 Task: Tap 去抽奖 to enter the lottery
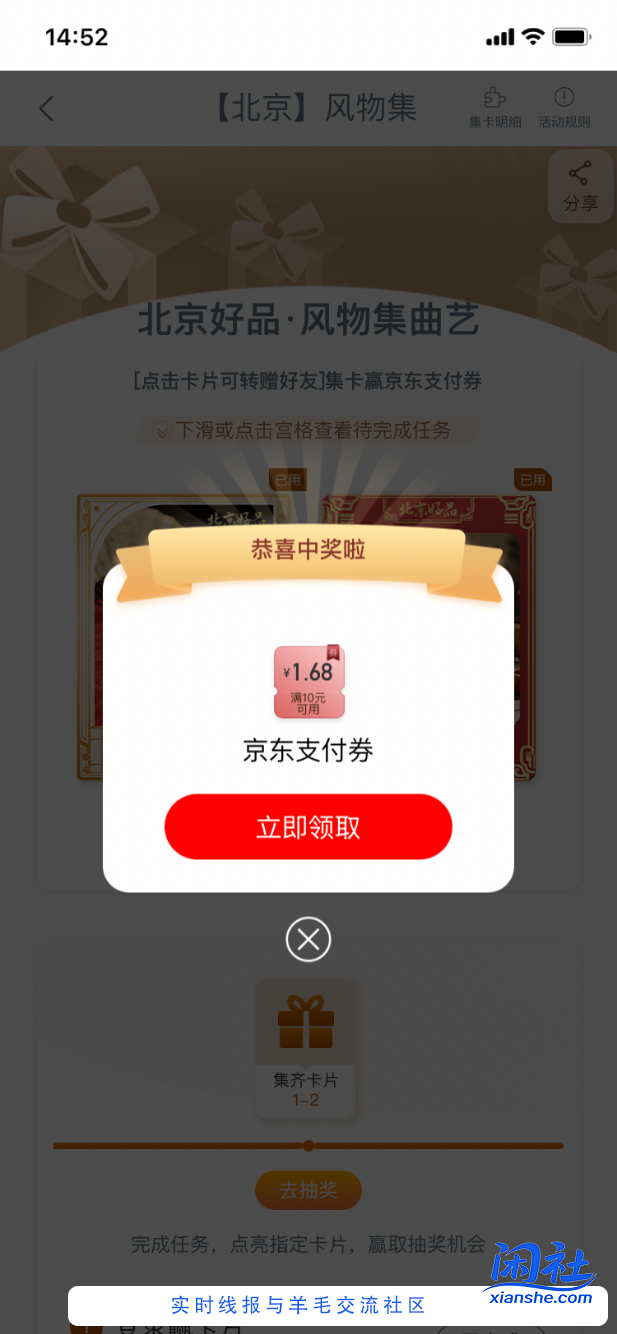point(308,1190)
